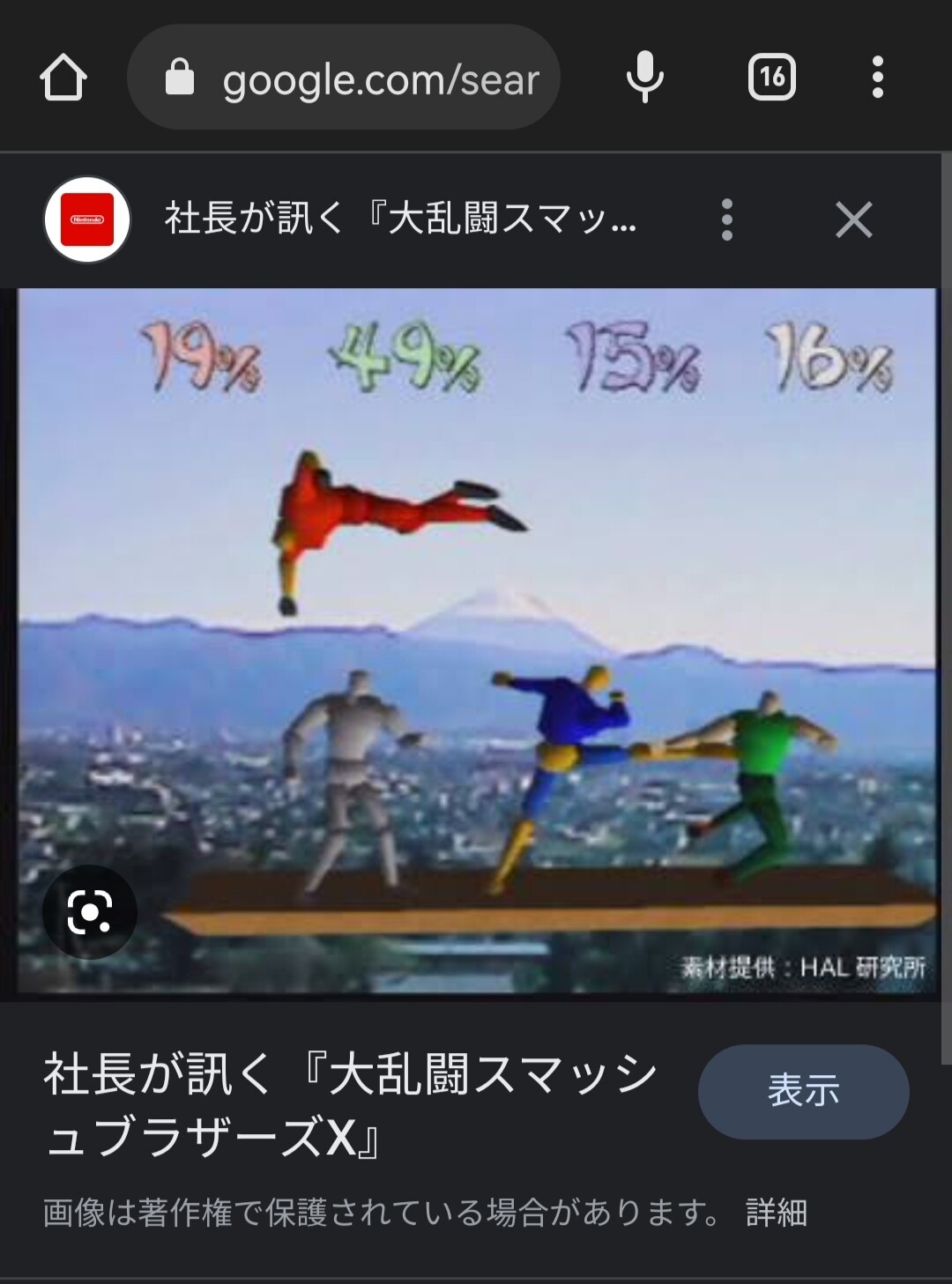Viewport: 952px width, 1284px height.
Task: Close the image preview panel
Action: point(853,219)
